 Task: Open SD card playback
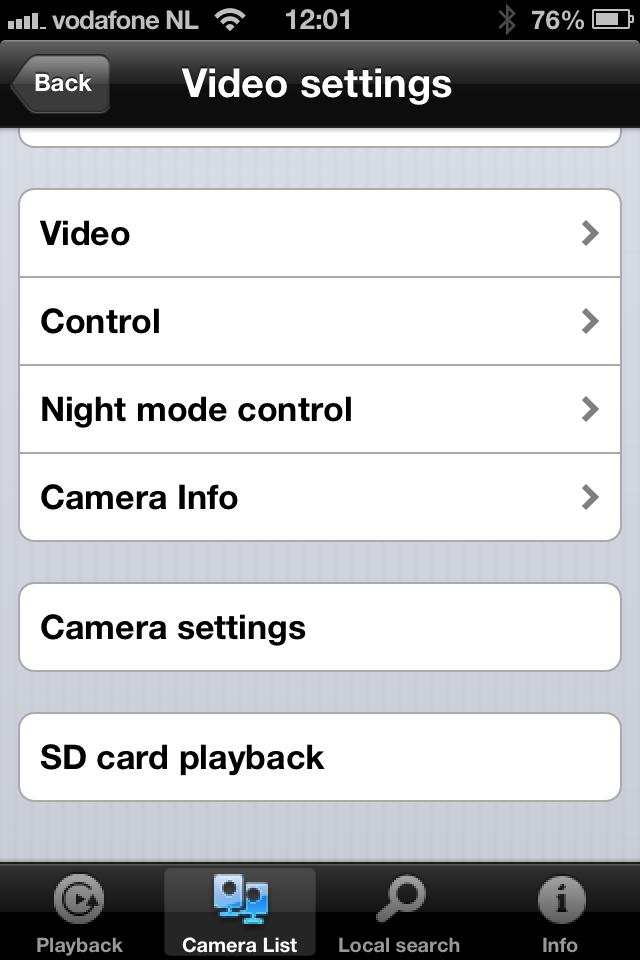pos(320,757)
